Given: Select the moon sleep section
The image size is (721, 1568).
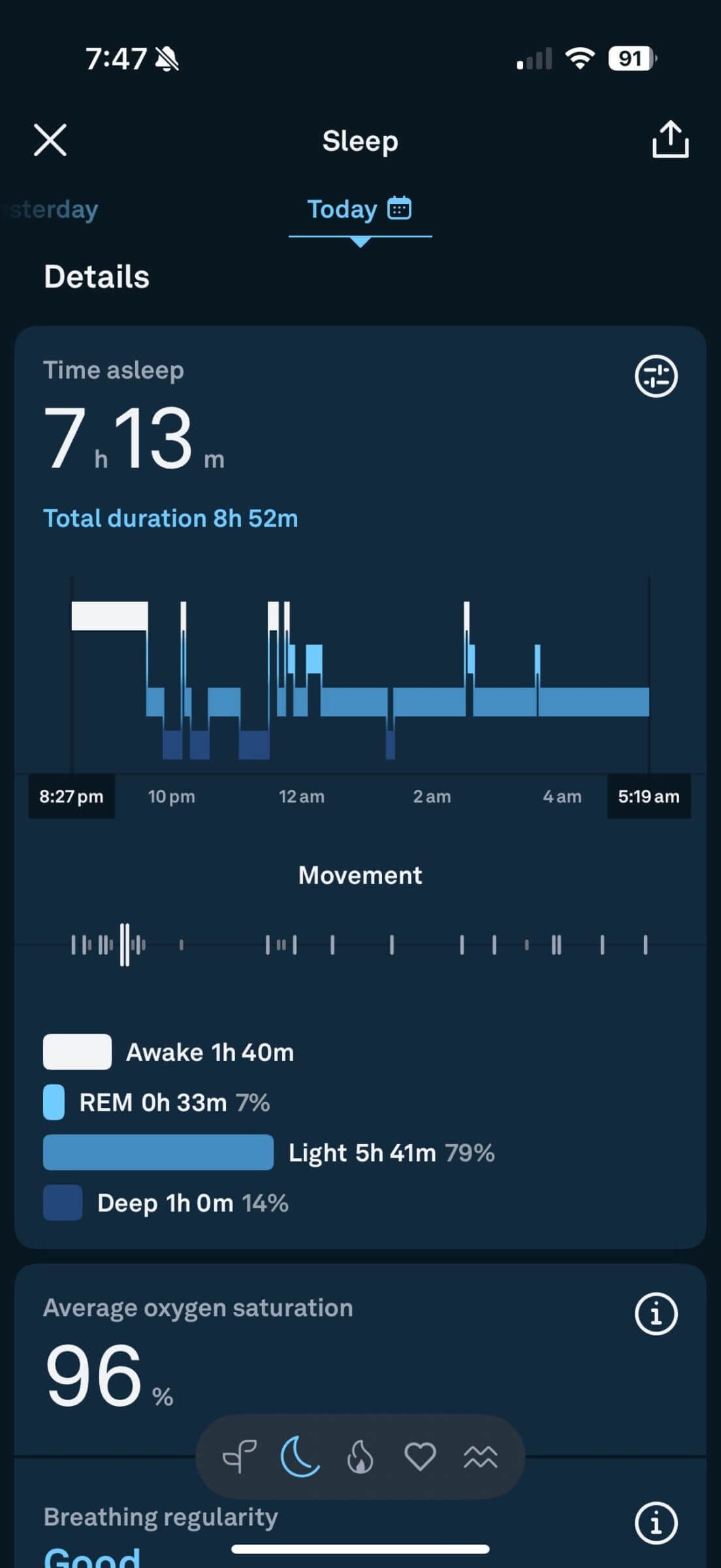Looking at the screenshot, I should coord(300,1456).
